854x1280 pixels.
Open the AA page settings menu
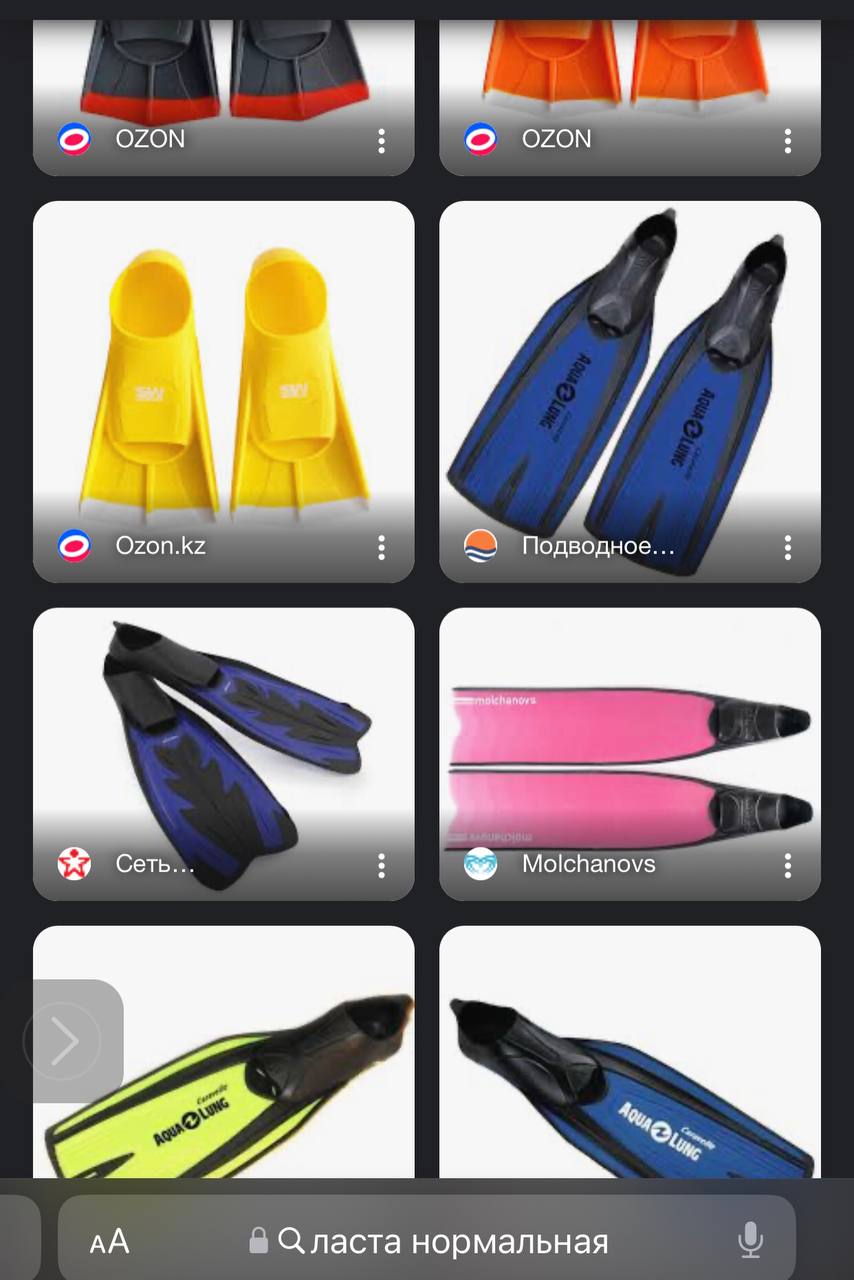click(x=110, y=1242)
